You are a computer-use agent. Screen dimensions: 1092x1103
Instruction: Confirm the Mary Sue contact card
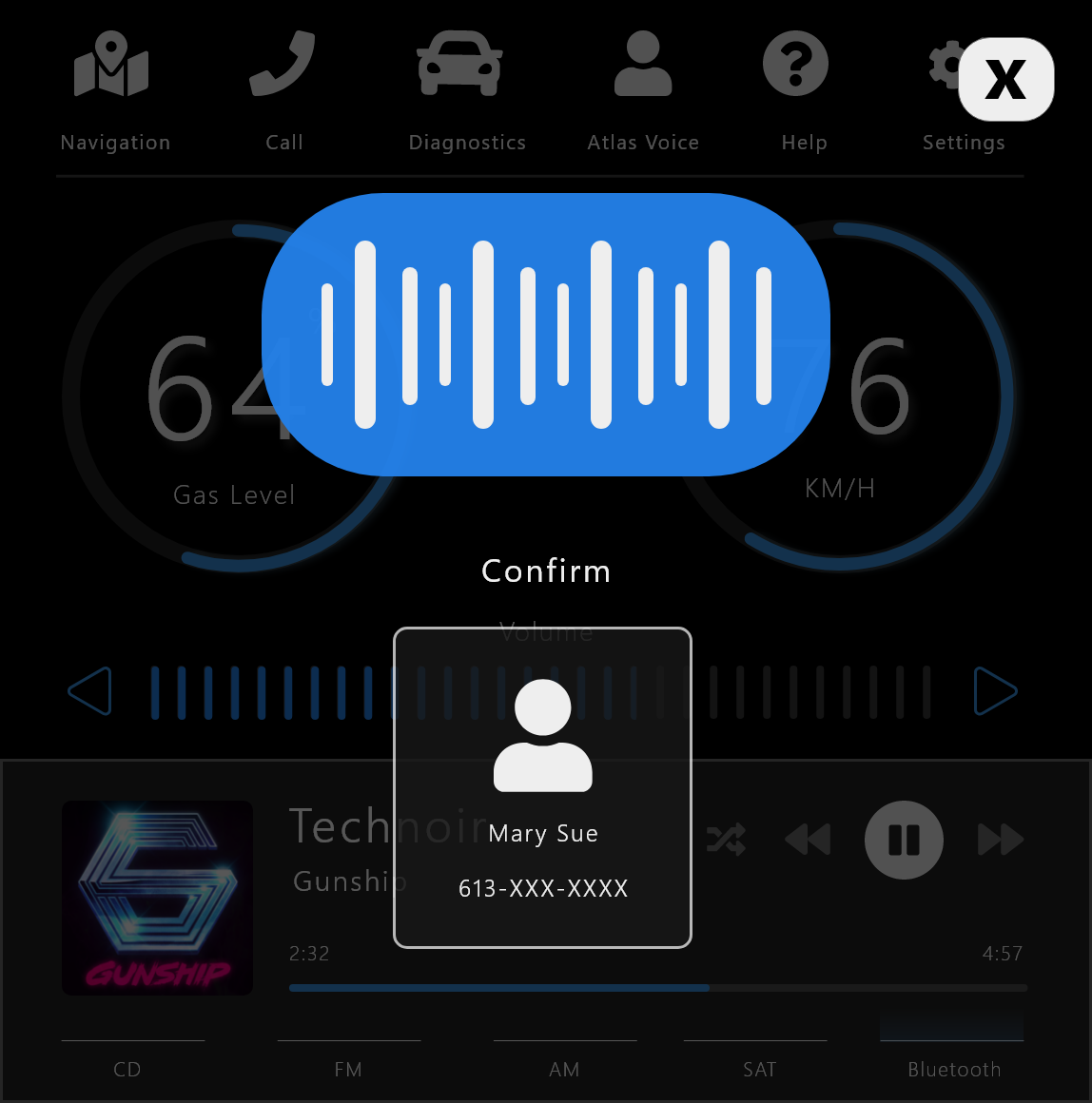pos(542,787)
